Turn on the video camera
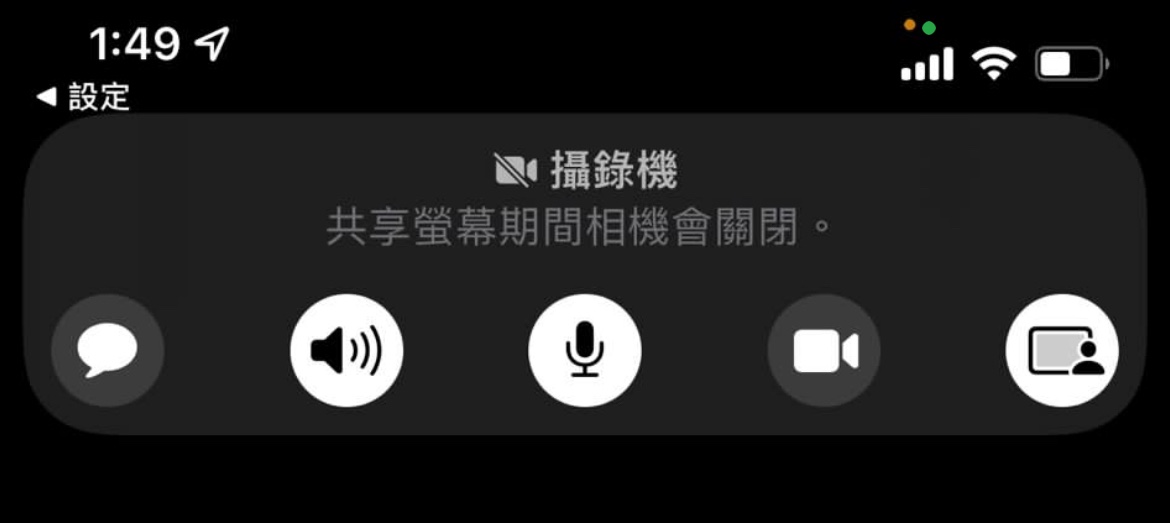Screen dimensions: 1170x523 824,351
